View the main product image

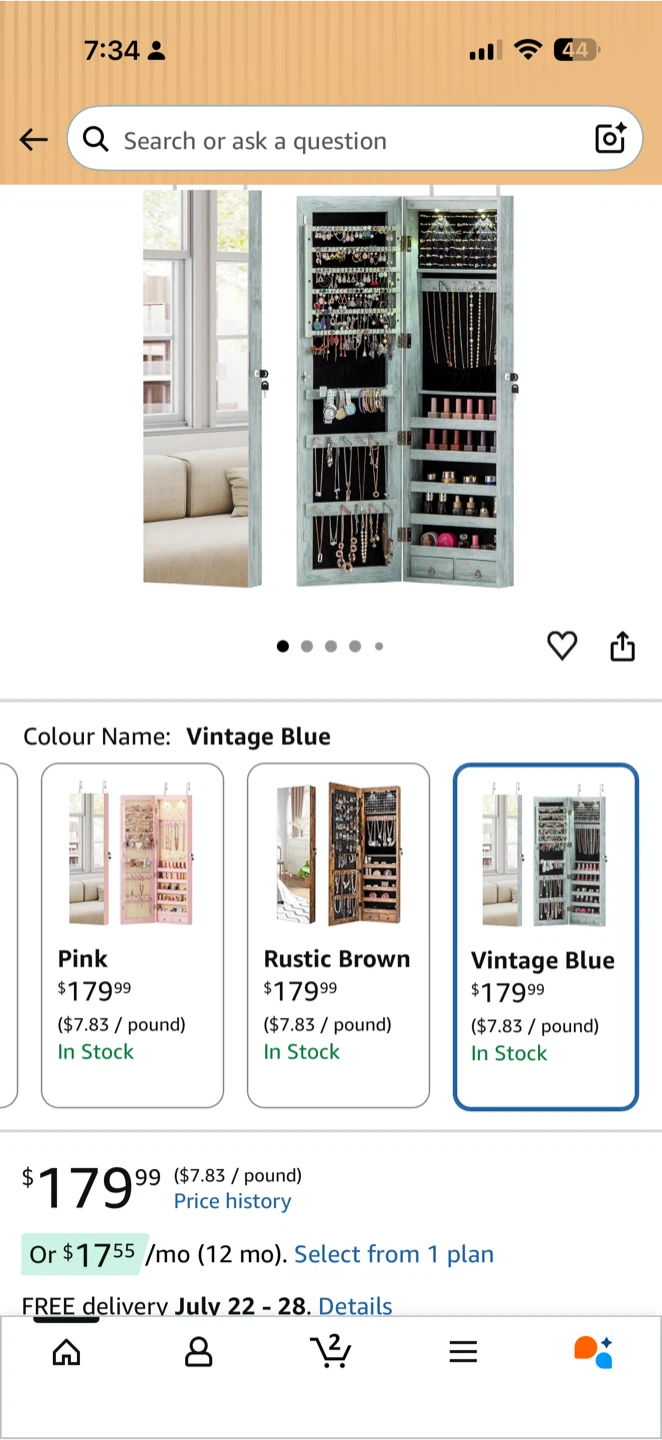click(x=330, y=388)
